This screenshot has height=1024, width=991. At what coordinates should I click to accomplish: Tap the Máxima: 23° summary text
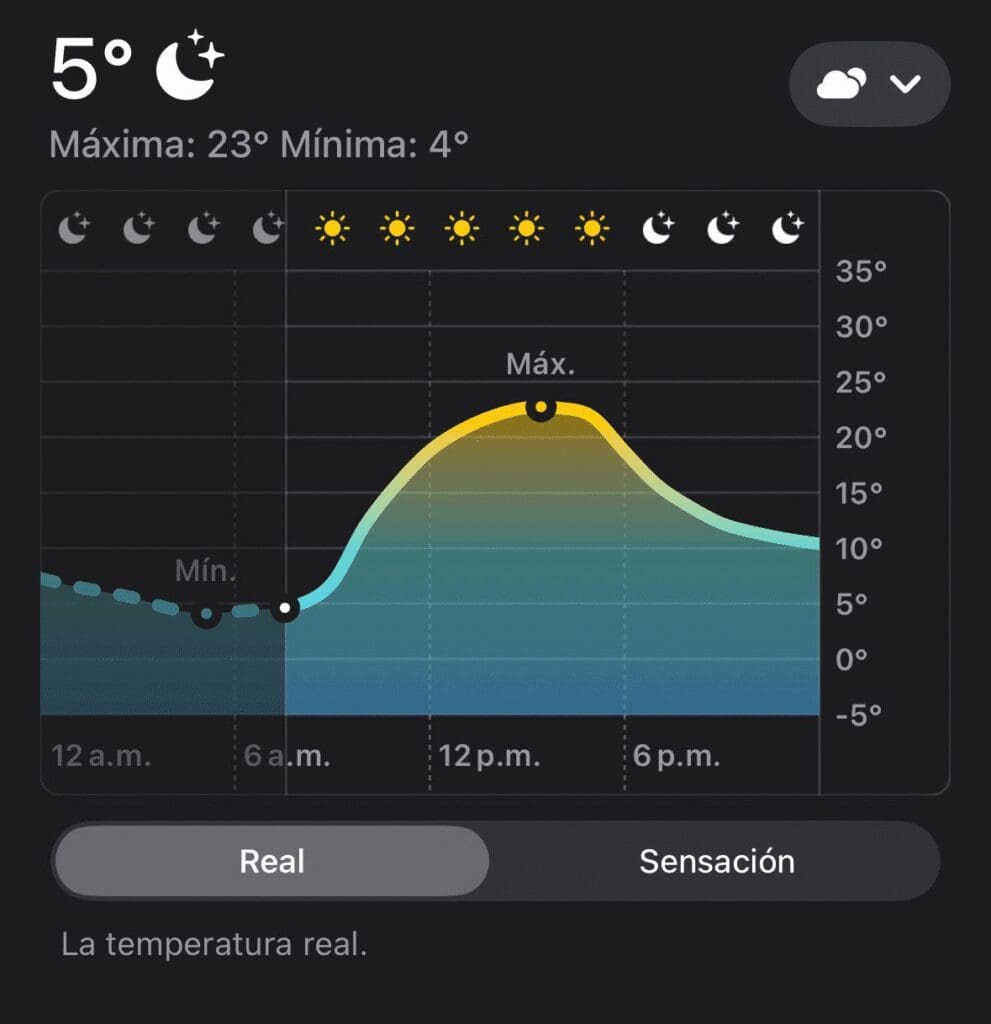pyautogui.click(x=162, y=143)
